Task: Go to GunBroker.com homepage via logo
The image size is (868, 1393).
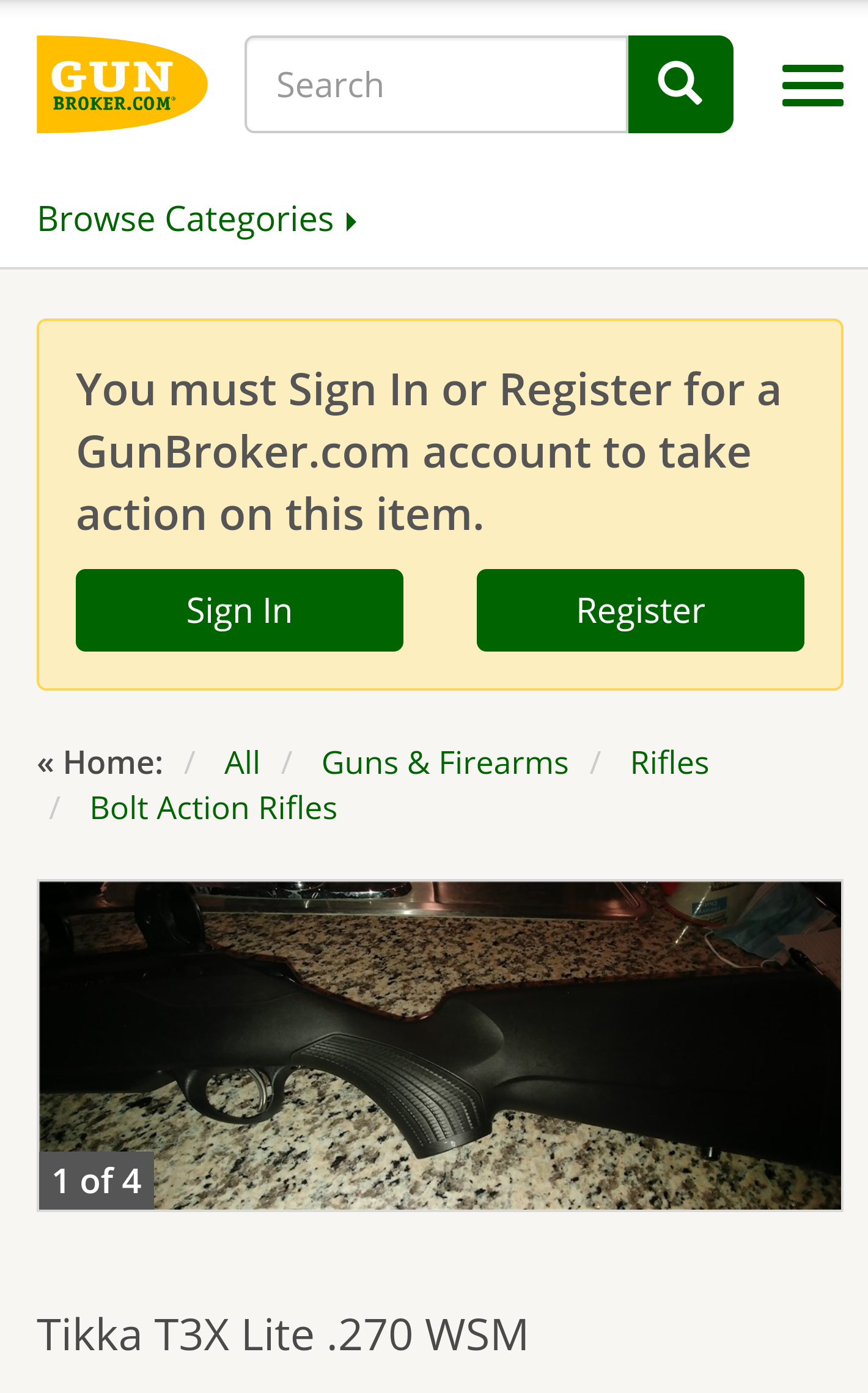Action: [122, 84]
